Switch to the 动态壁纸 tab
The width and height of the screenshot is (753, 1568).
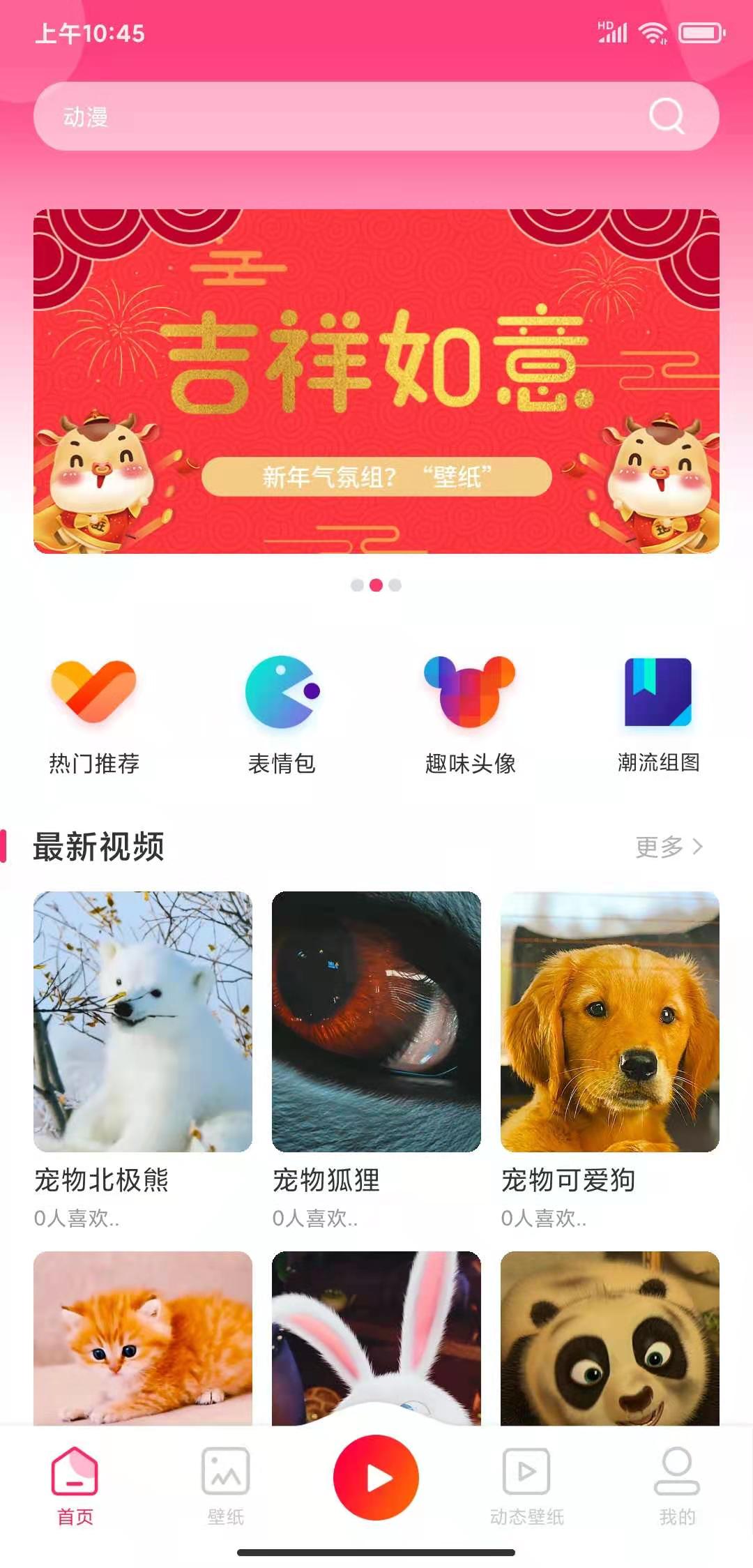tap(527, 1485)
